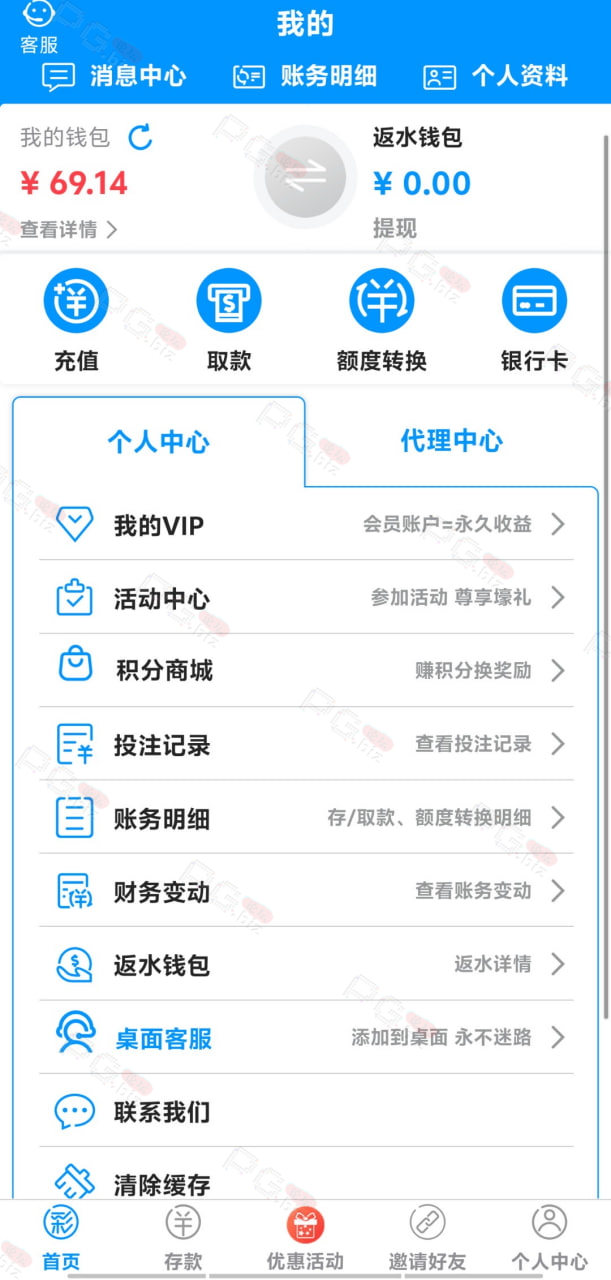Tap 查看详情 under my wallet
Viewport: 611px width, 1280px height.
click(x=69, y=230)
